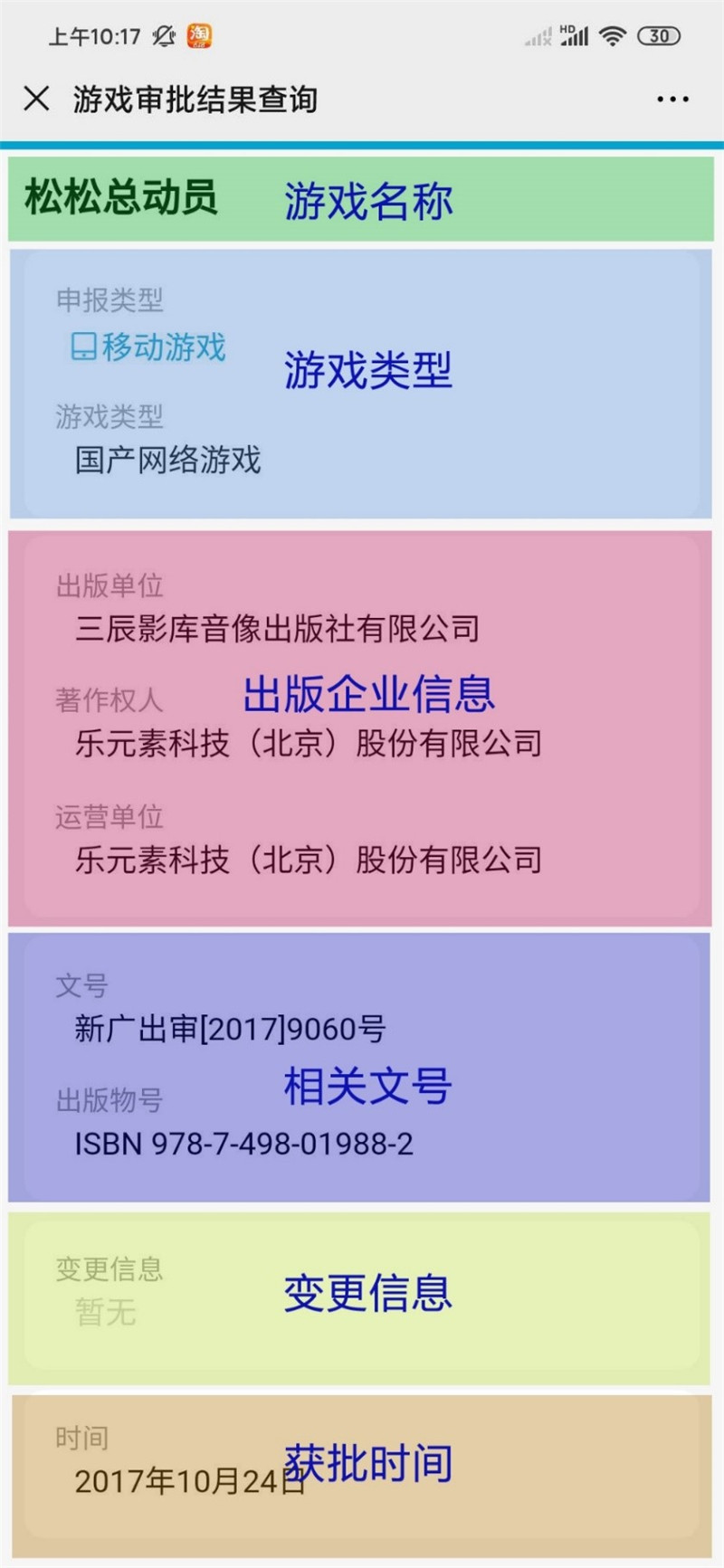Open the three-dot overflow menu
Screen dimensions: 724x1568
click(x=672, y=100)
